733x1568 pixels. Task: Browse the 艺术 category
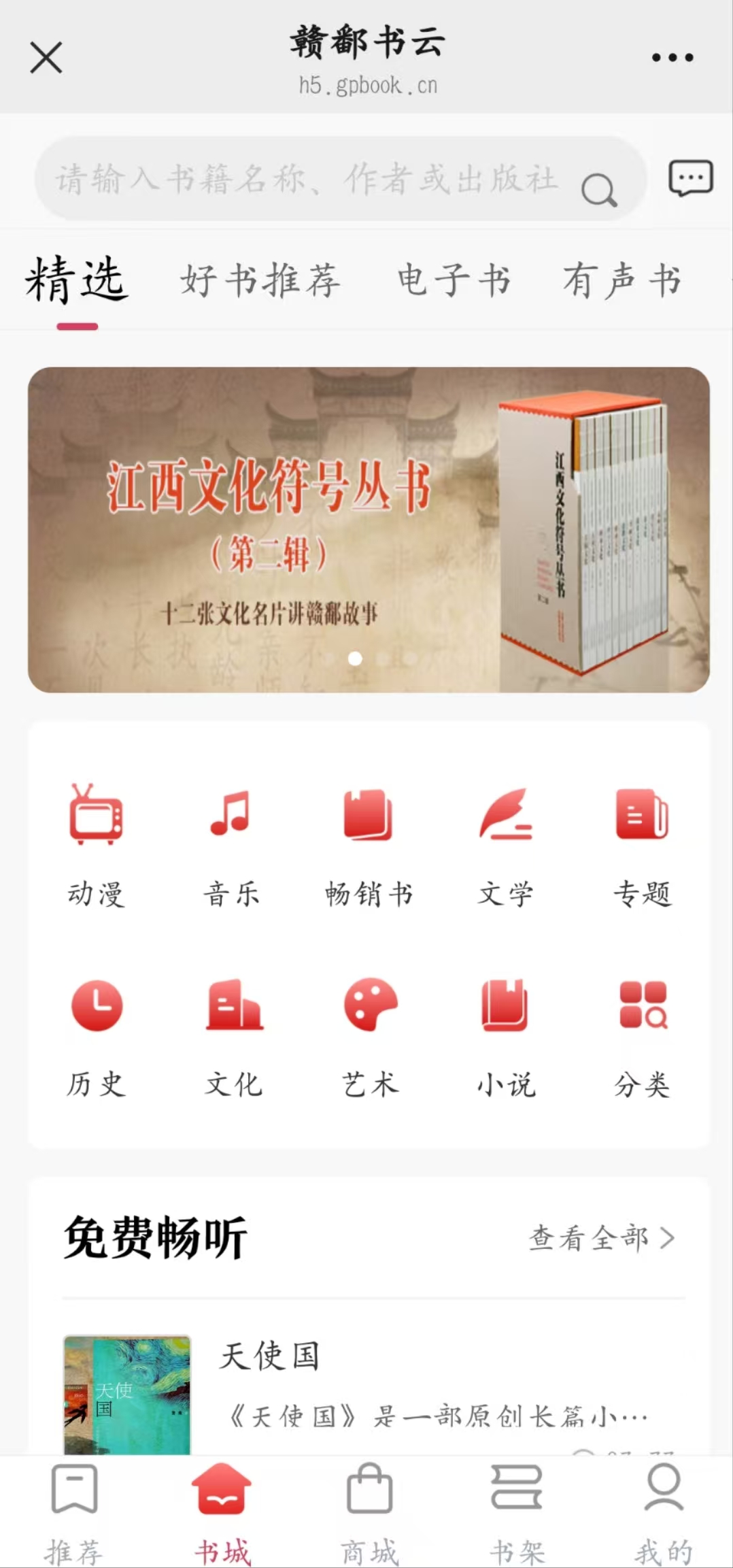pos(369,1035)
